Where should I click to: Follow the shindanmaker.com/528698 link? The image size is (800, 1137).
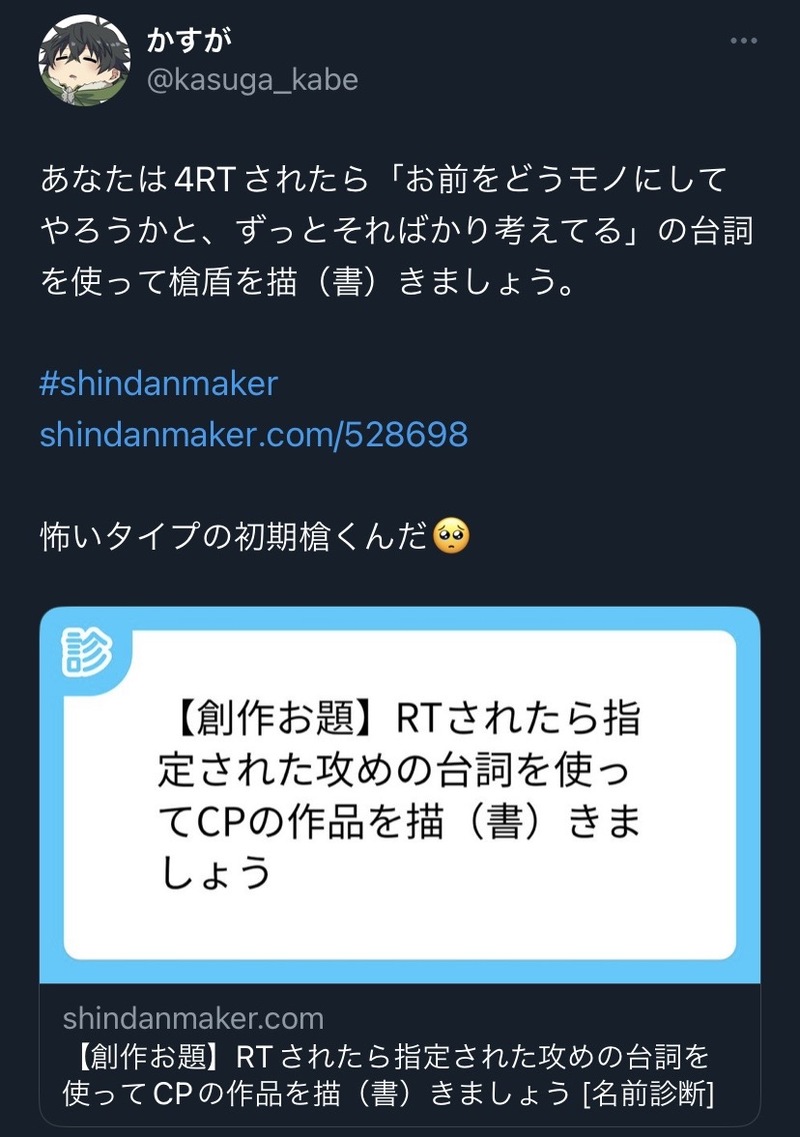pyautogui.click(x=254, y=434)
